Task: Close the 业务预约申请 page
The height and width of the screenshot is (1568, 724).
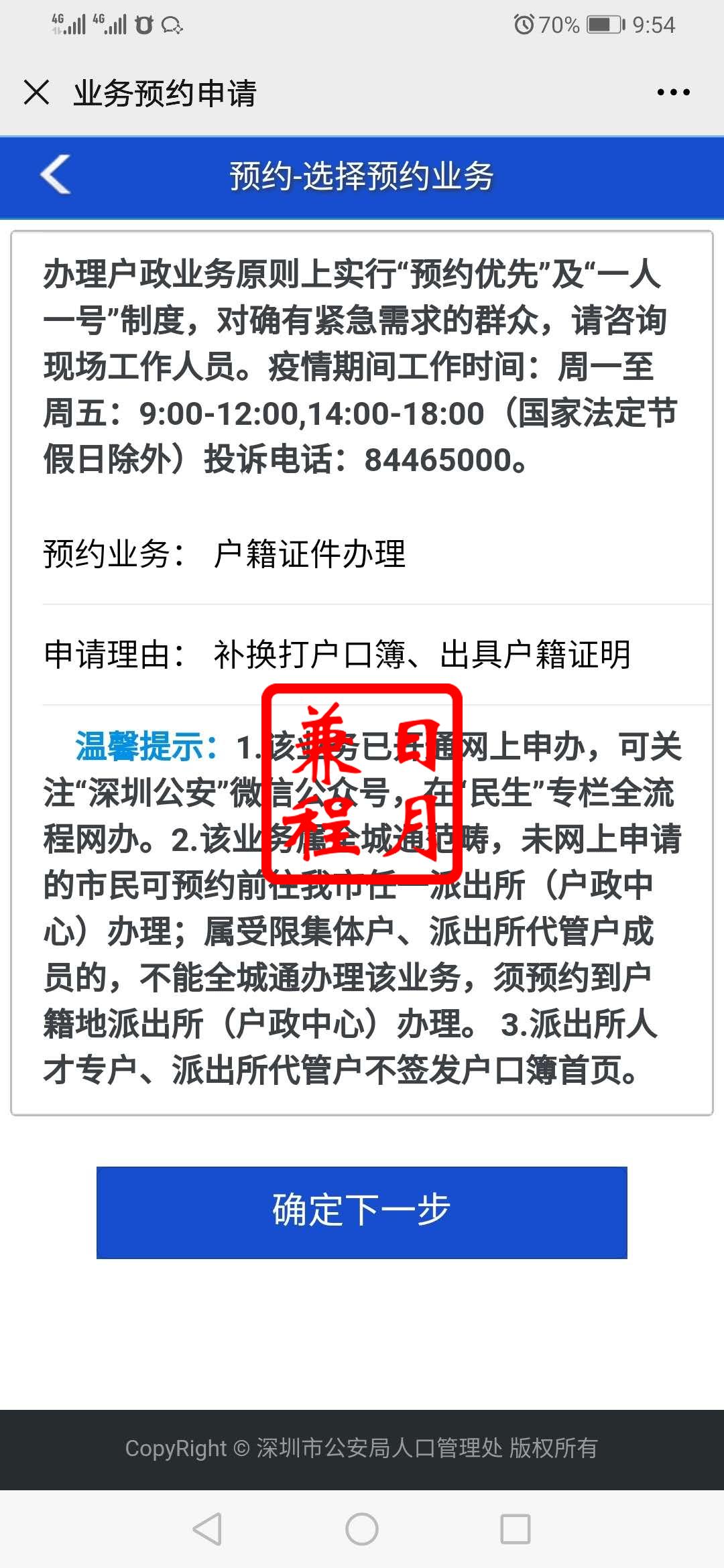Action: tap(36, 92)
